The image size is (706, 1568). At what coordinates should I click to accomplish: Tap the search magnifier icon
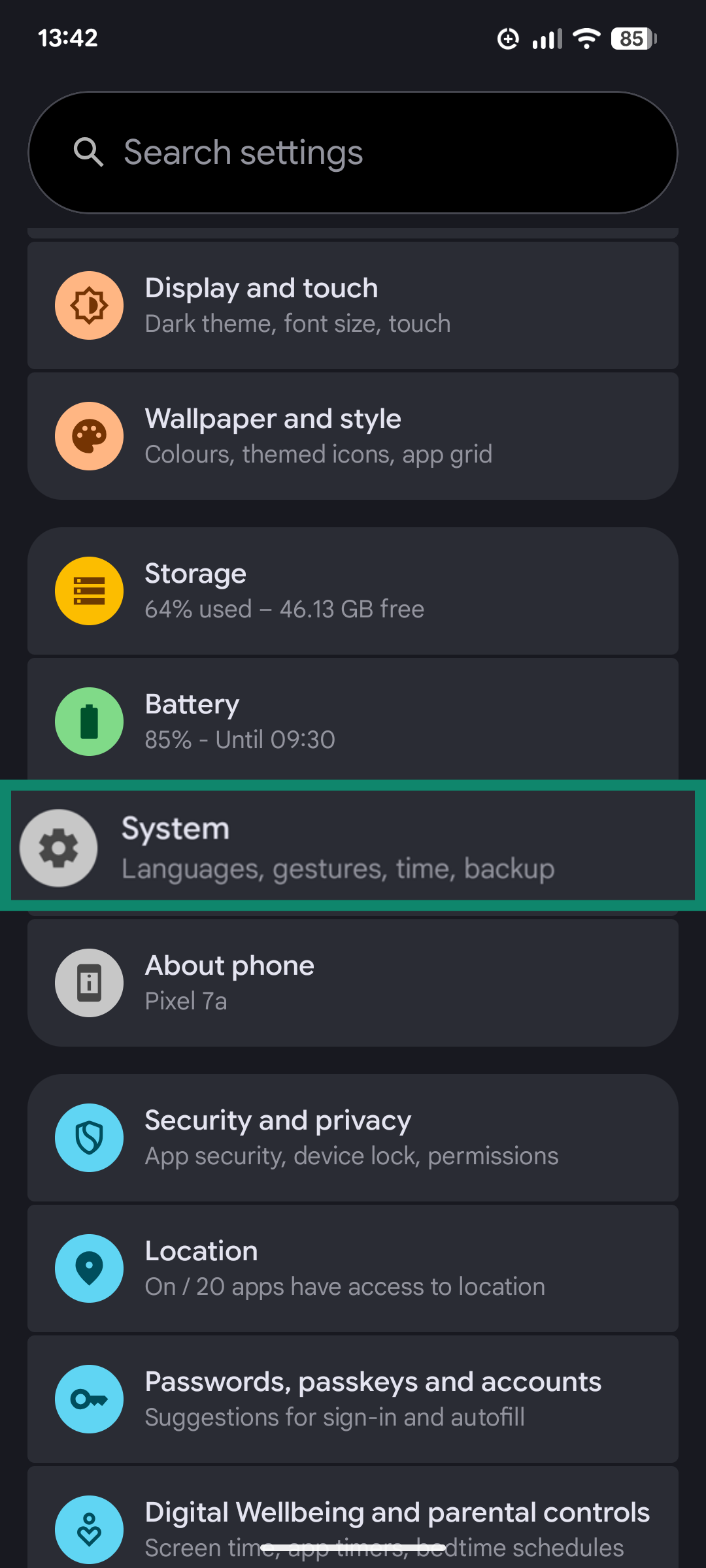[x=90, y=152]
